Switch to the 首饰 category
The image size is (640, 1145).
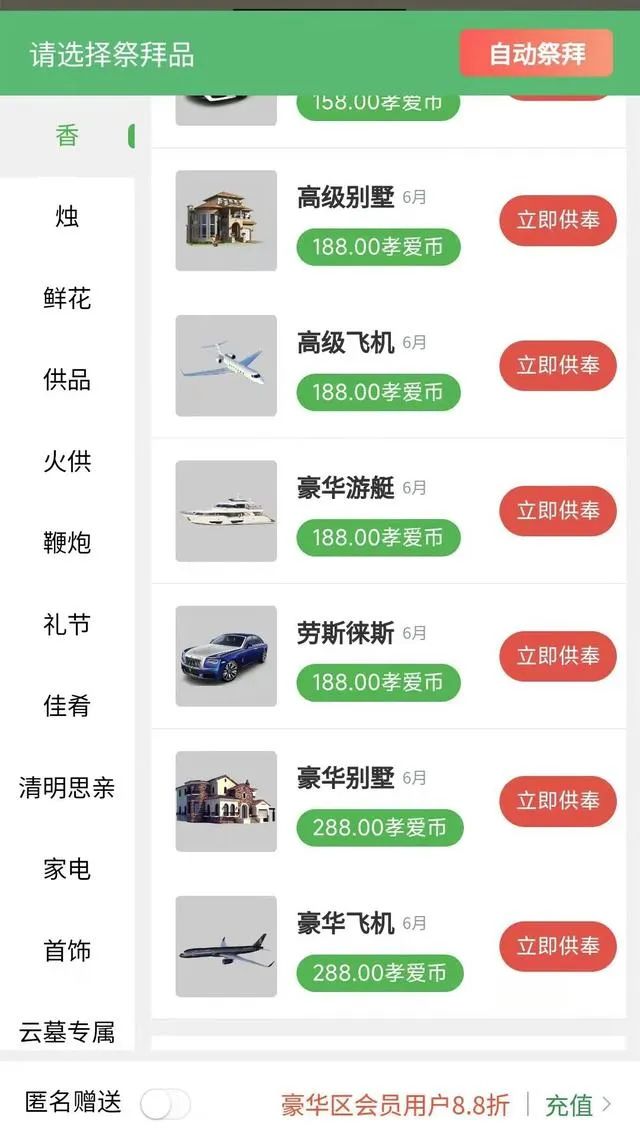click(x=67, y=951)
